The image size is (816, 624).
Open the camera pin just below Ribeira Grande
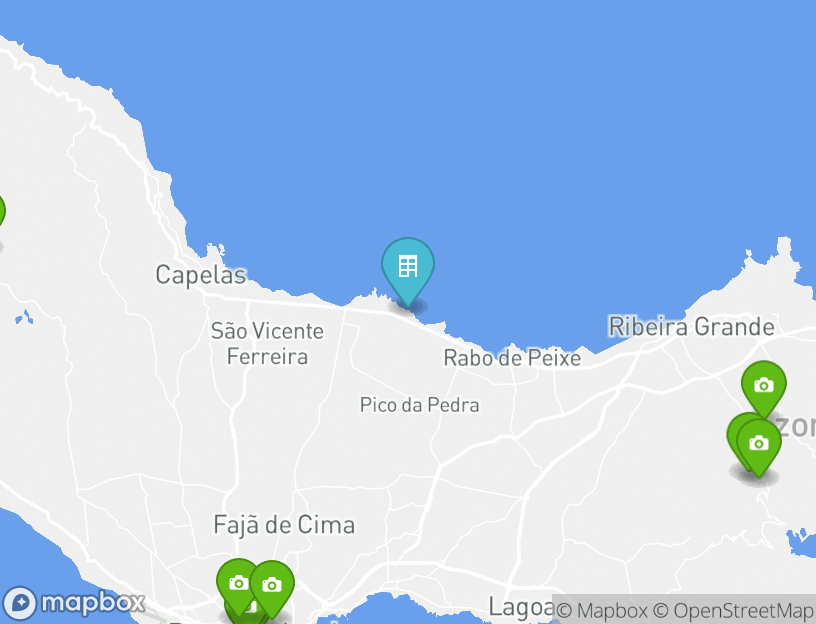763,386
